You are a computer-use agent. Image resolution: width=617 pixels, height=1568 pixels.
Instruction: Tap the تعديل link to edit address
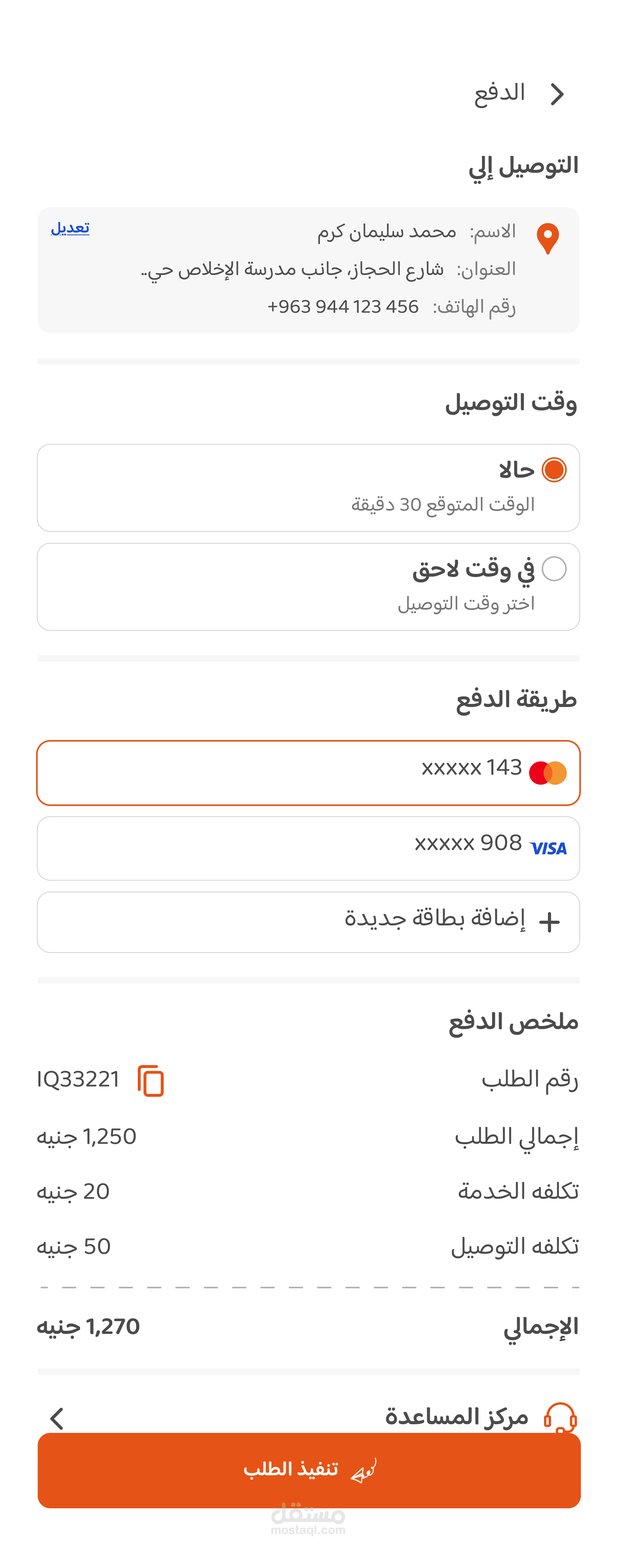70,228
